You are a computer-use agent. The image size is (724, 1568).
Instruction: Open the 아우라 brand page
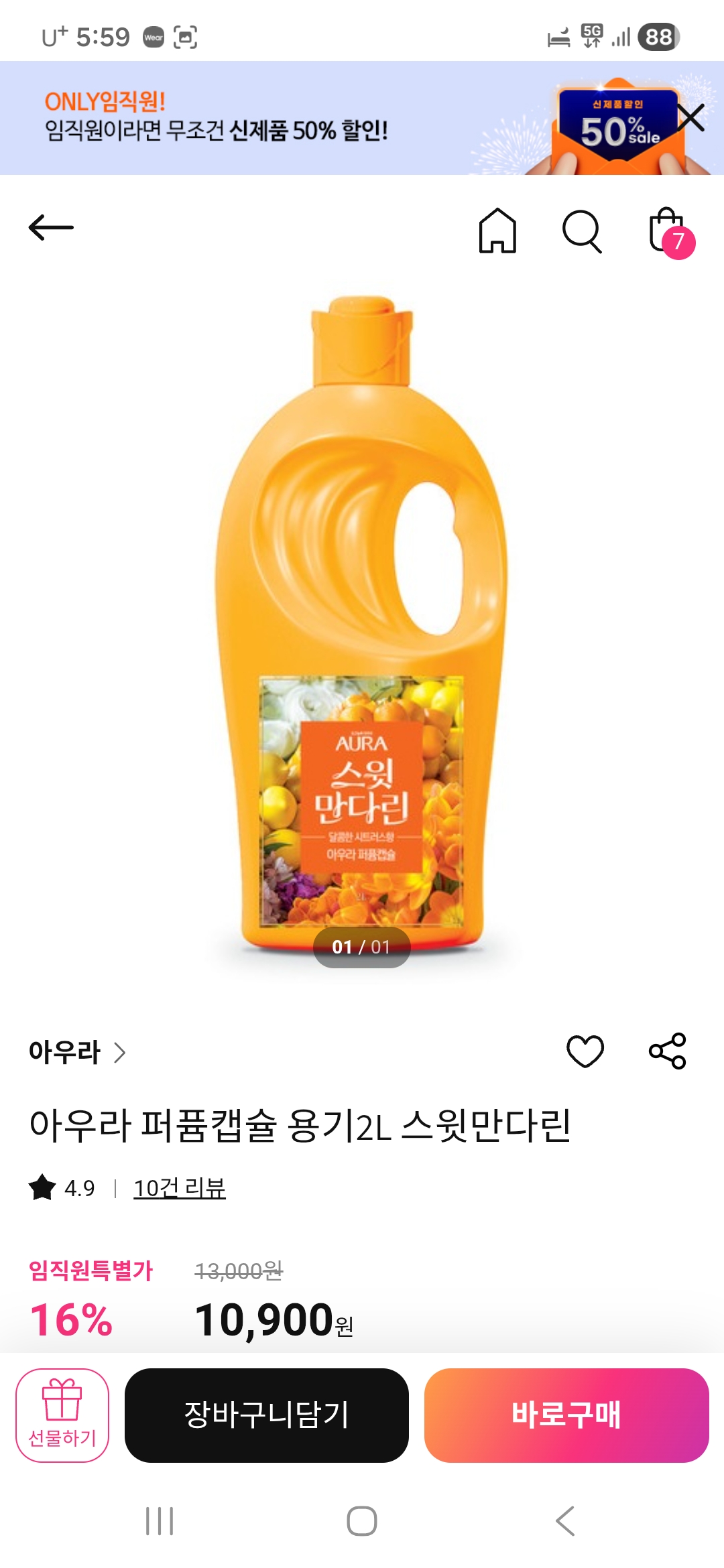(76, 1052)
